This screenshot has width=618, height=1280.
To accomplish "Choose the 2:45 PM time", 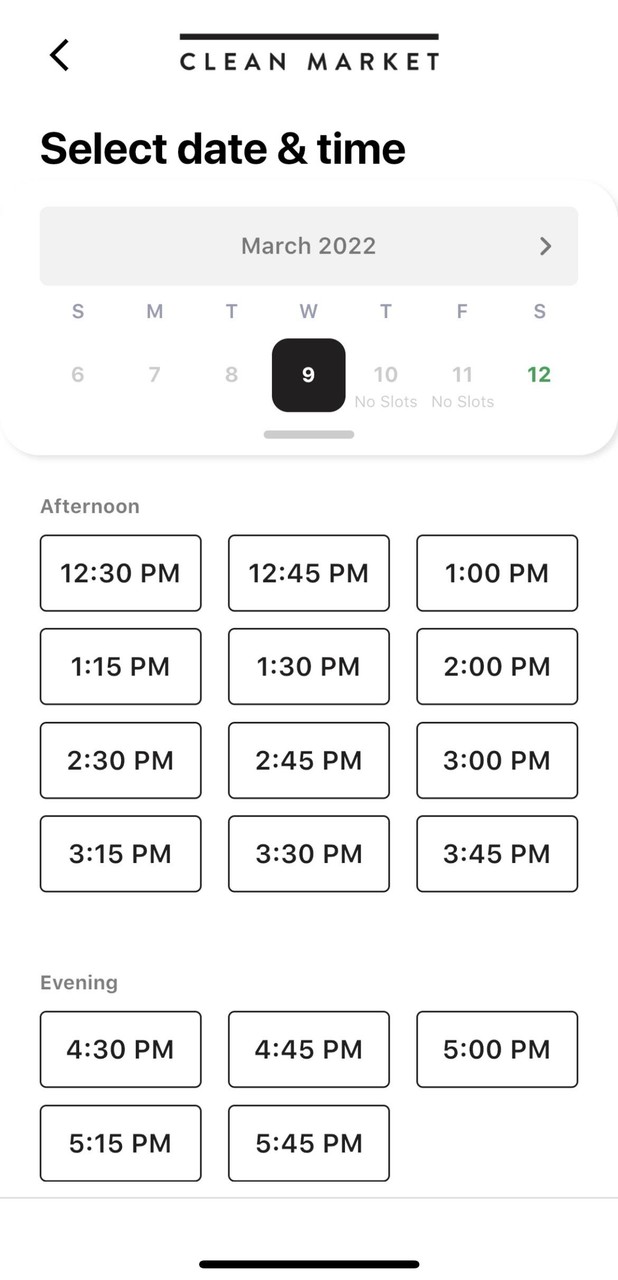I will click(309, 760).
